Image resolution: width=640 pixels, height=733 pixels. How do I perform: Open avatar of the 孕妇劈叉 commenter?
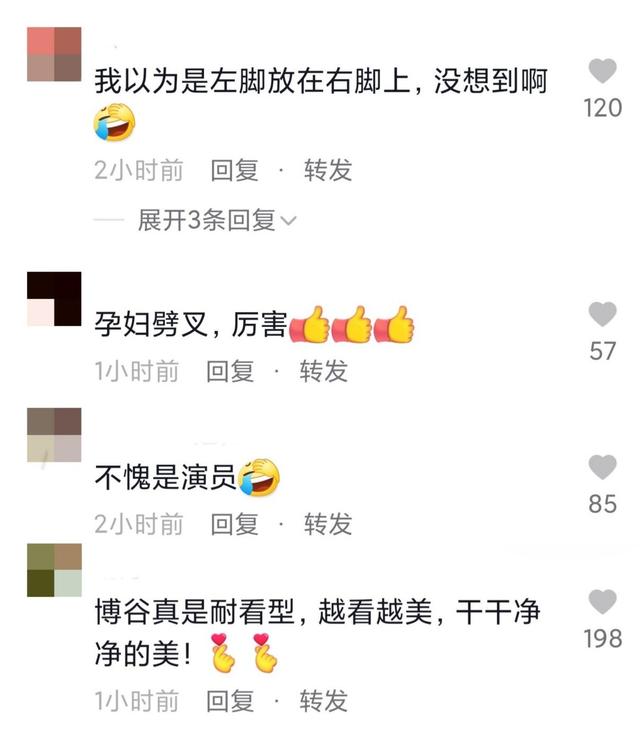(x=54, y=299)
